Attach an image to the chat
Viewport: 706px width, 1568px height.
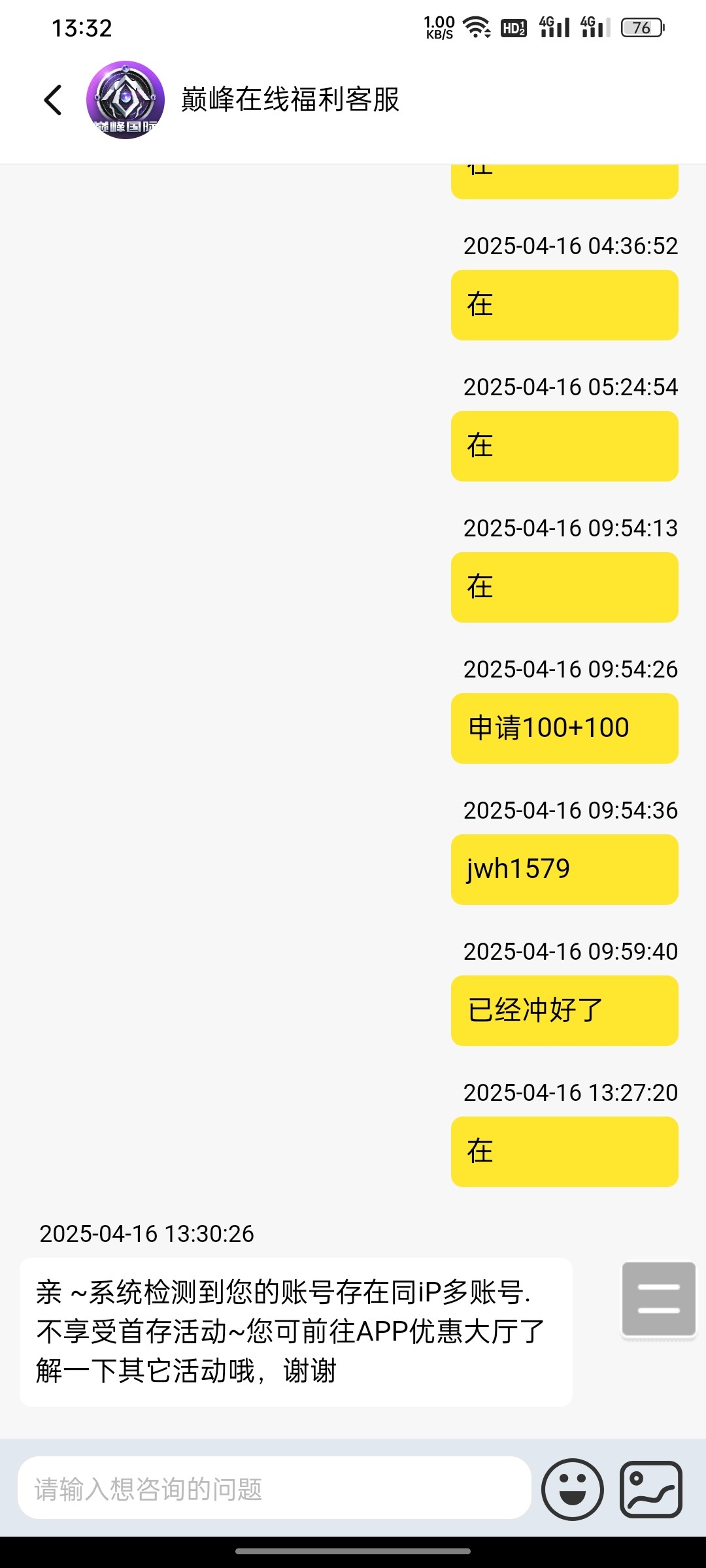651,1490
